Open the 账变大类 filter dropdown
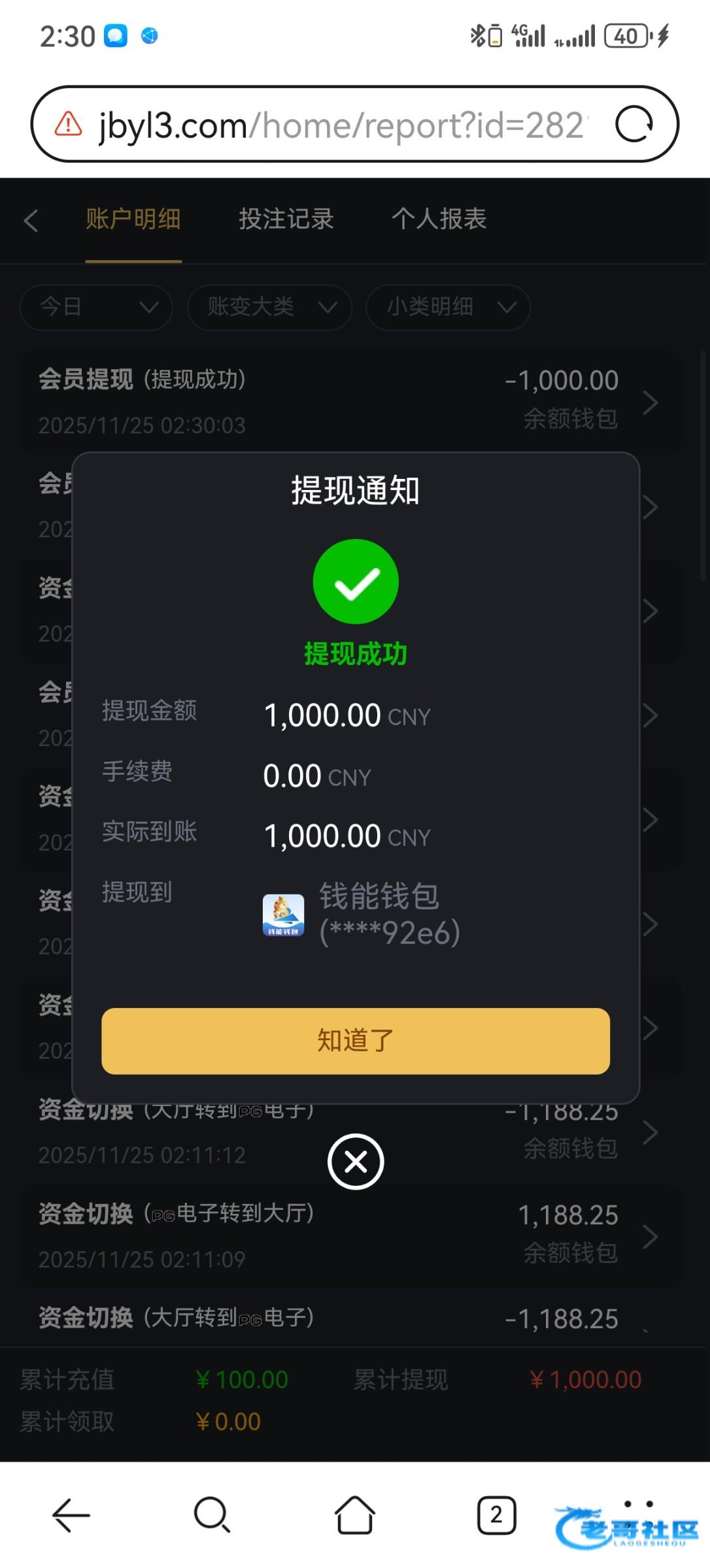Image resolution: width=710 pixels, height=1568 pixels. (269, 307)
